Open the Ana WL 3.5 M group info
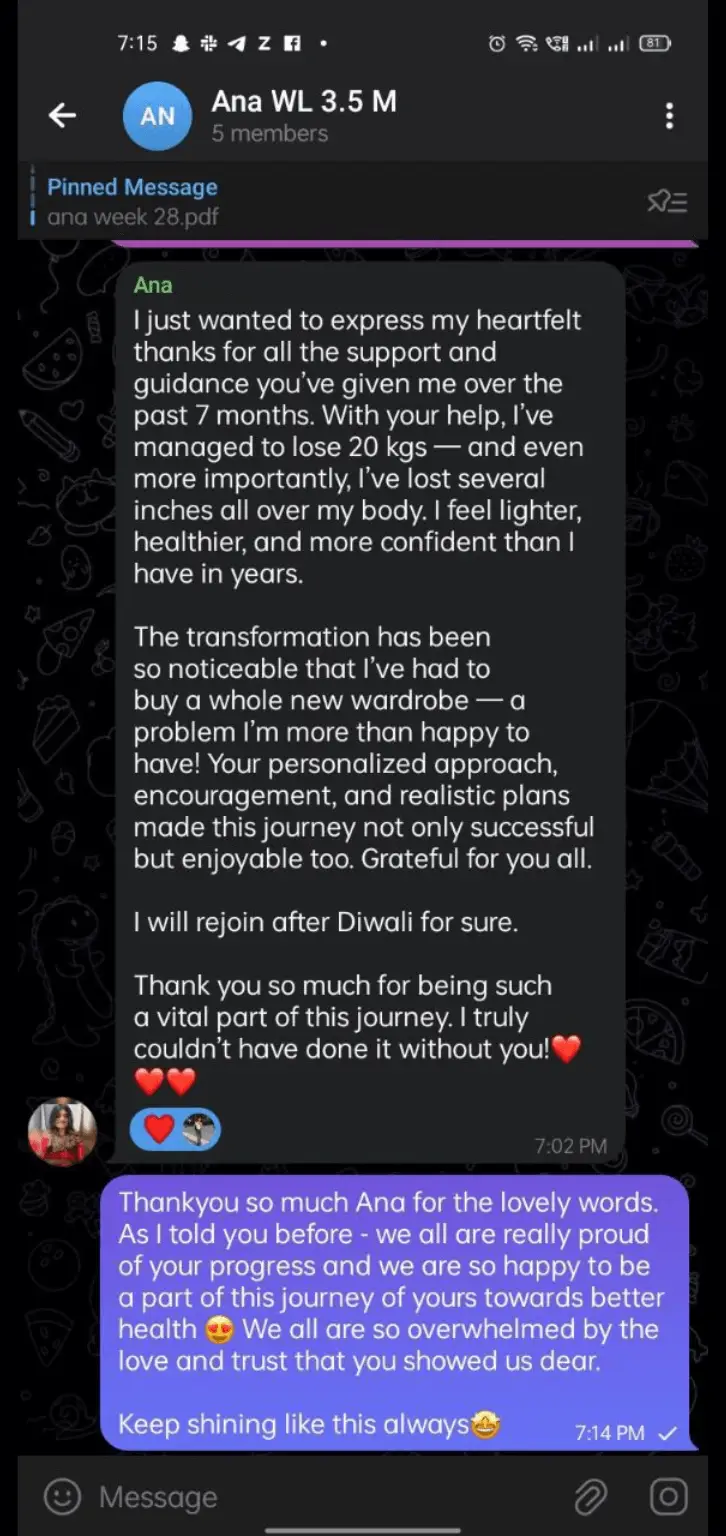 (x=303, y=116)
